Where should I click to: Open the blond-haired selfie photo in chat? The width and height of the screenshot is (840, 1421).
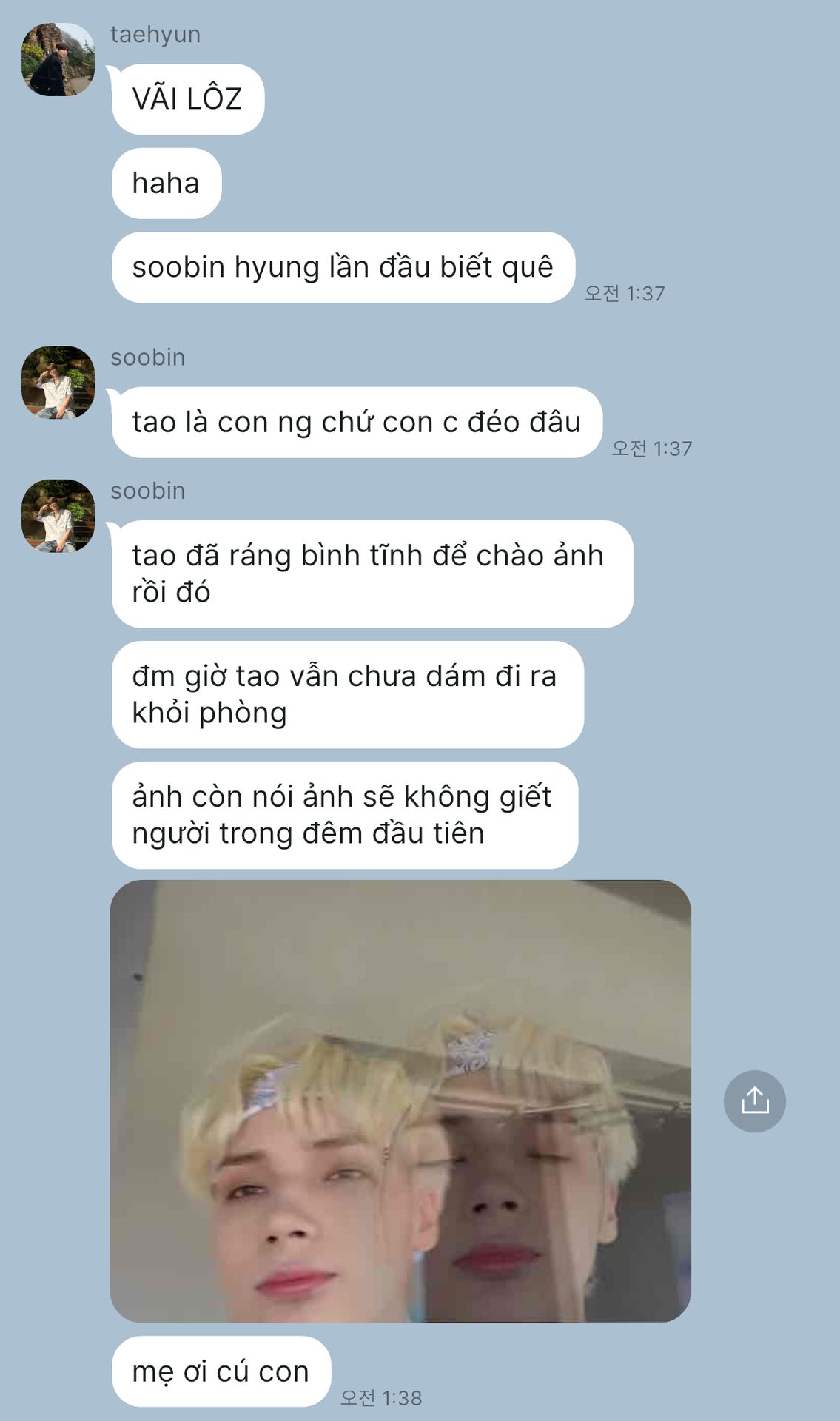[400, 1101]
